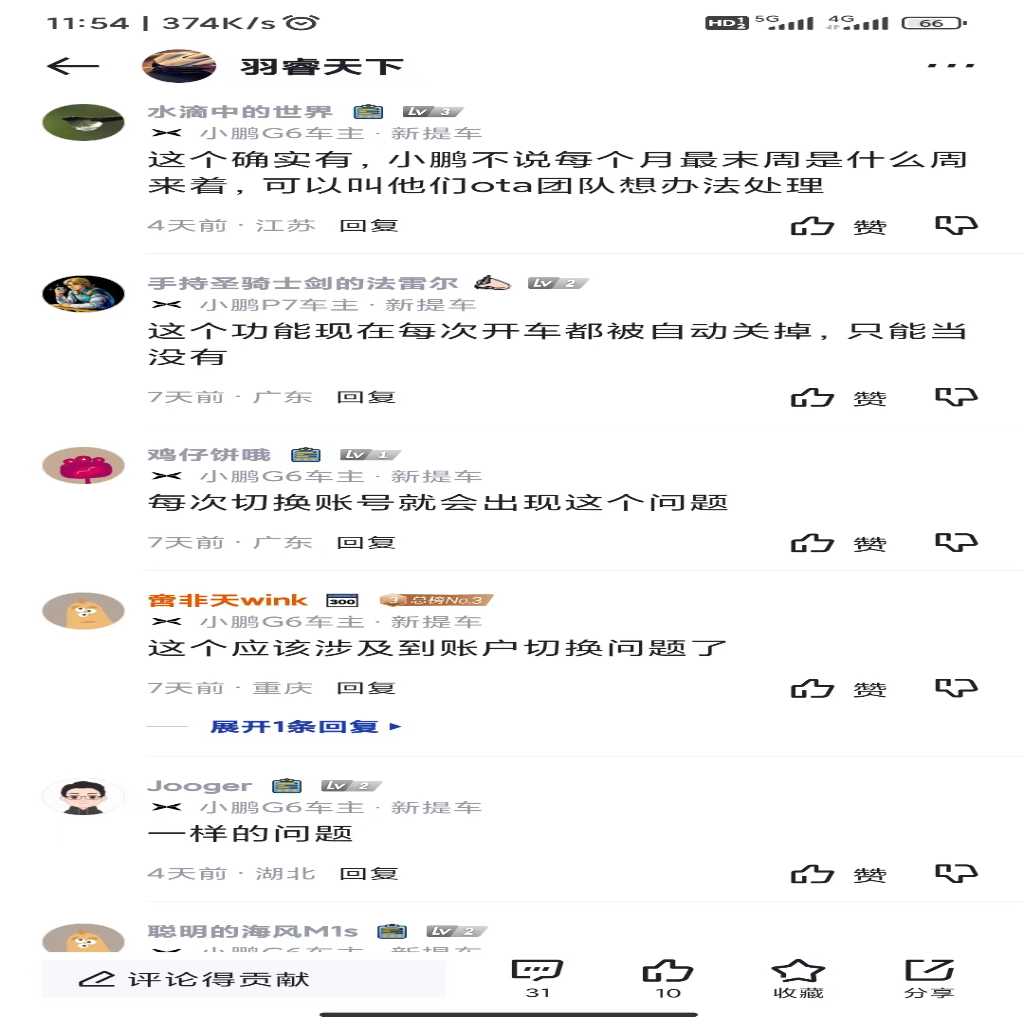Bookmark the post via 收藏

pyautogui.click(x=798, y=978)
